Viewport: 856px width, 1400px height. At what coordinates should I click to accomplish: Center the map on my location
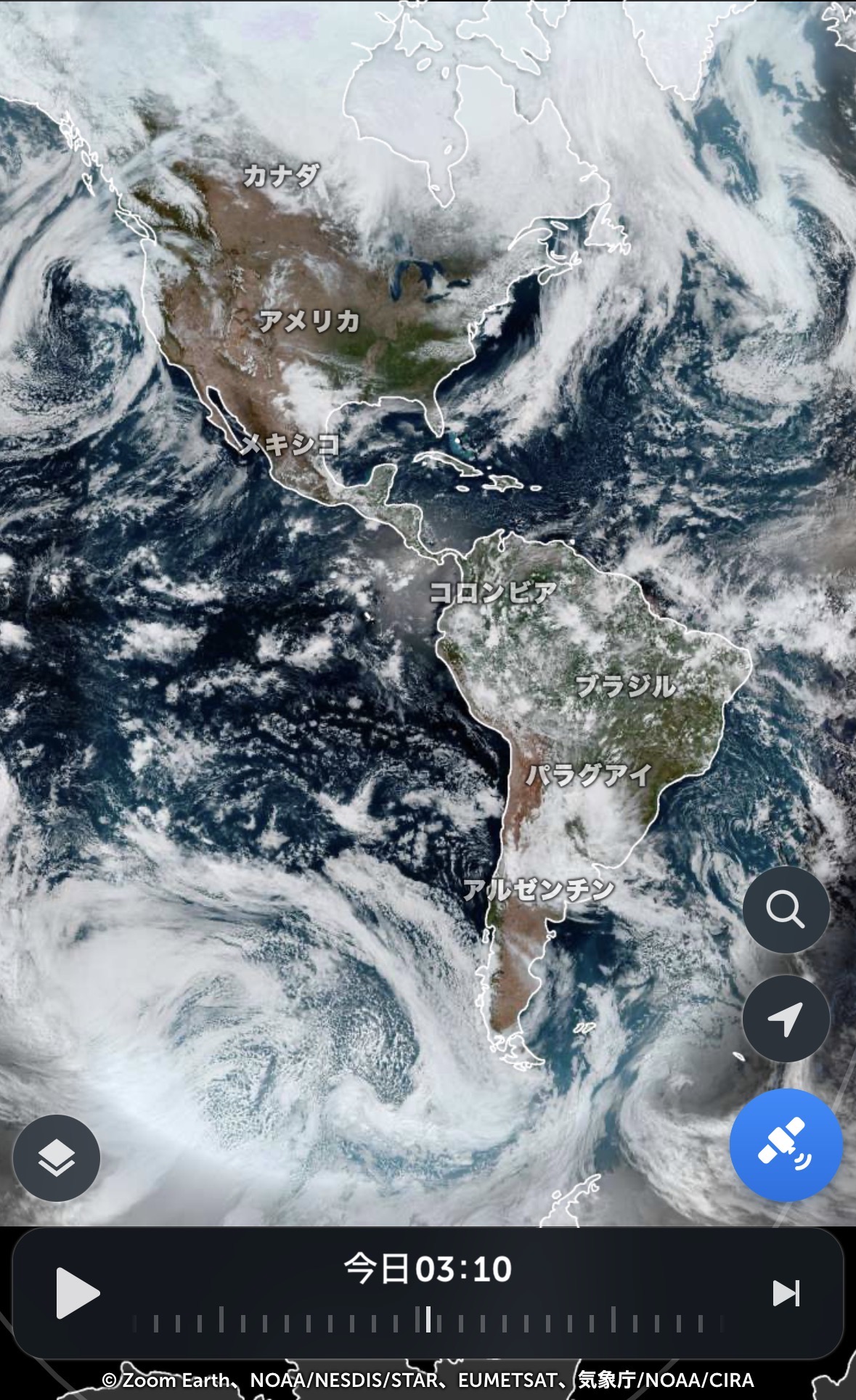tap(786, 1018)
